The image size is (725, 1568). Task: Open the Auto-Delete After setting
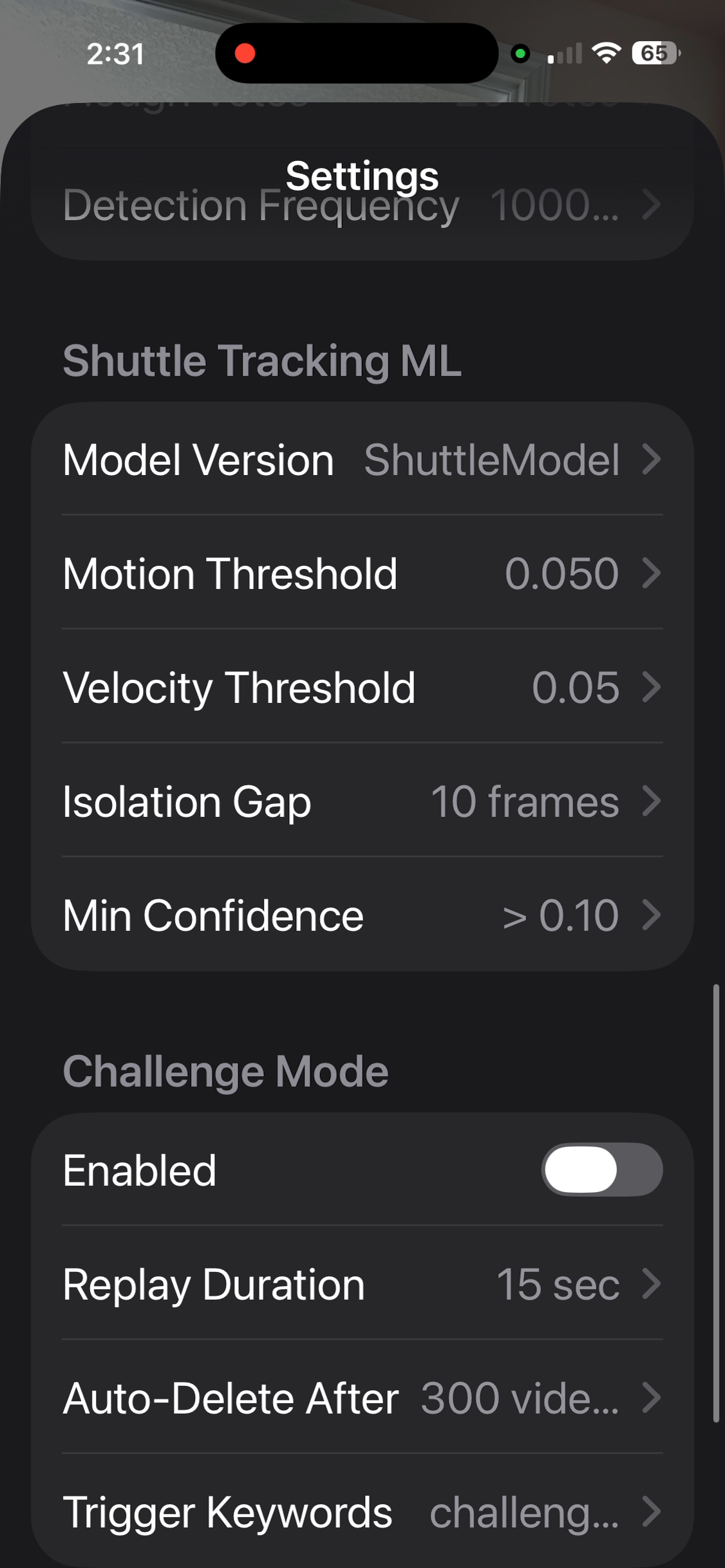click(362, 1397)
